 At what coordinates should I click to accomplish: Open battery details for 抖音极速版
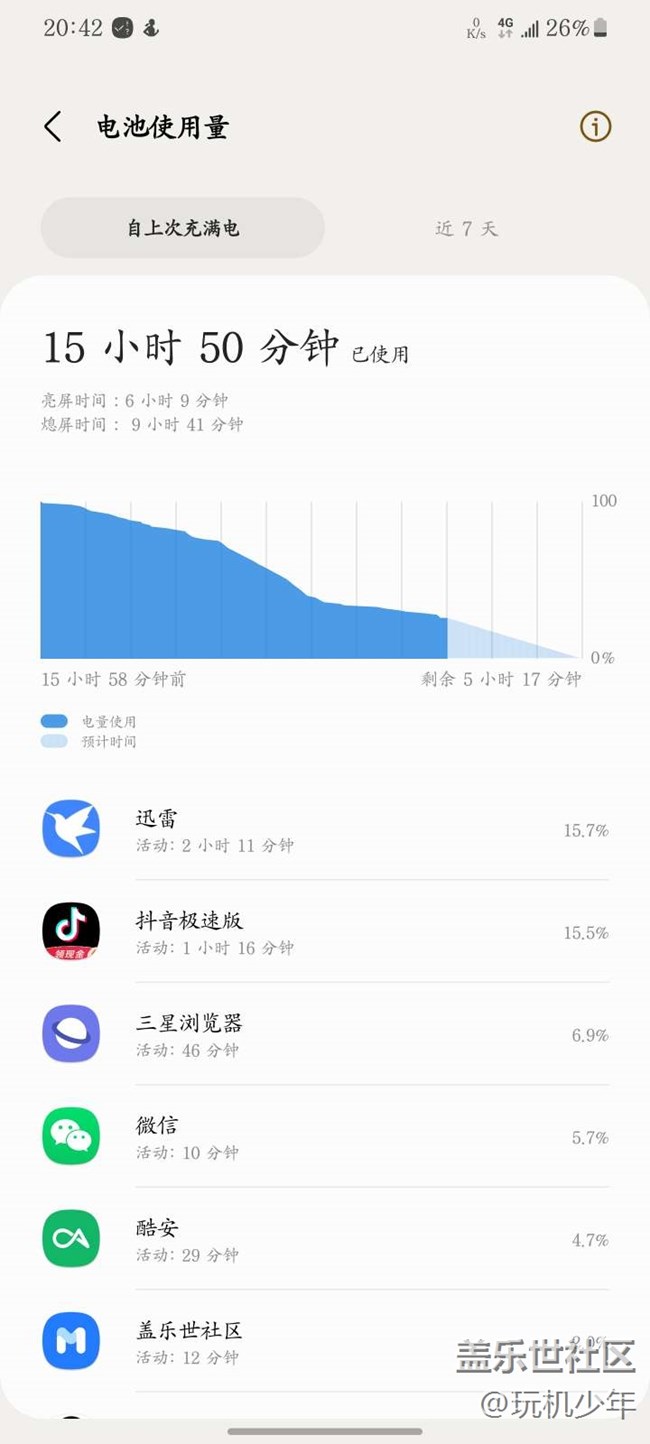coord(325,931)
